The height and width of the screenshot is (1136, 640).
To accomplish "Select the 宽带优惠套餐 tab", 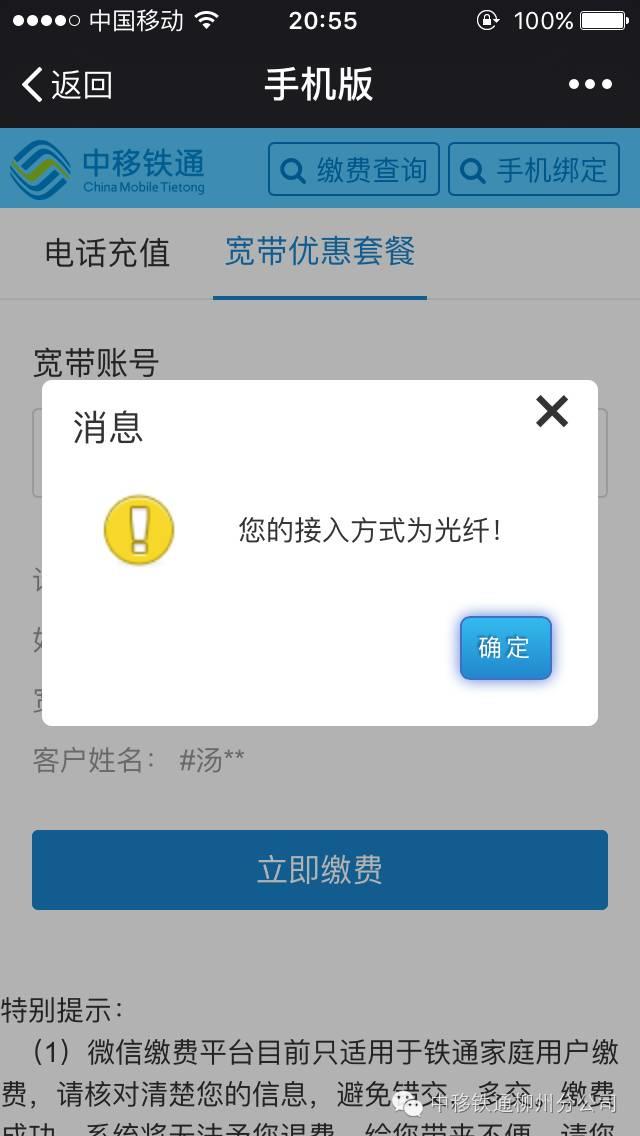I will 320,253.
